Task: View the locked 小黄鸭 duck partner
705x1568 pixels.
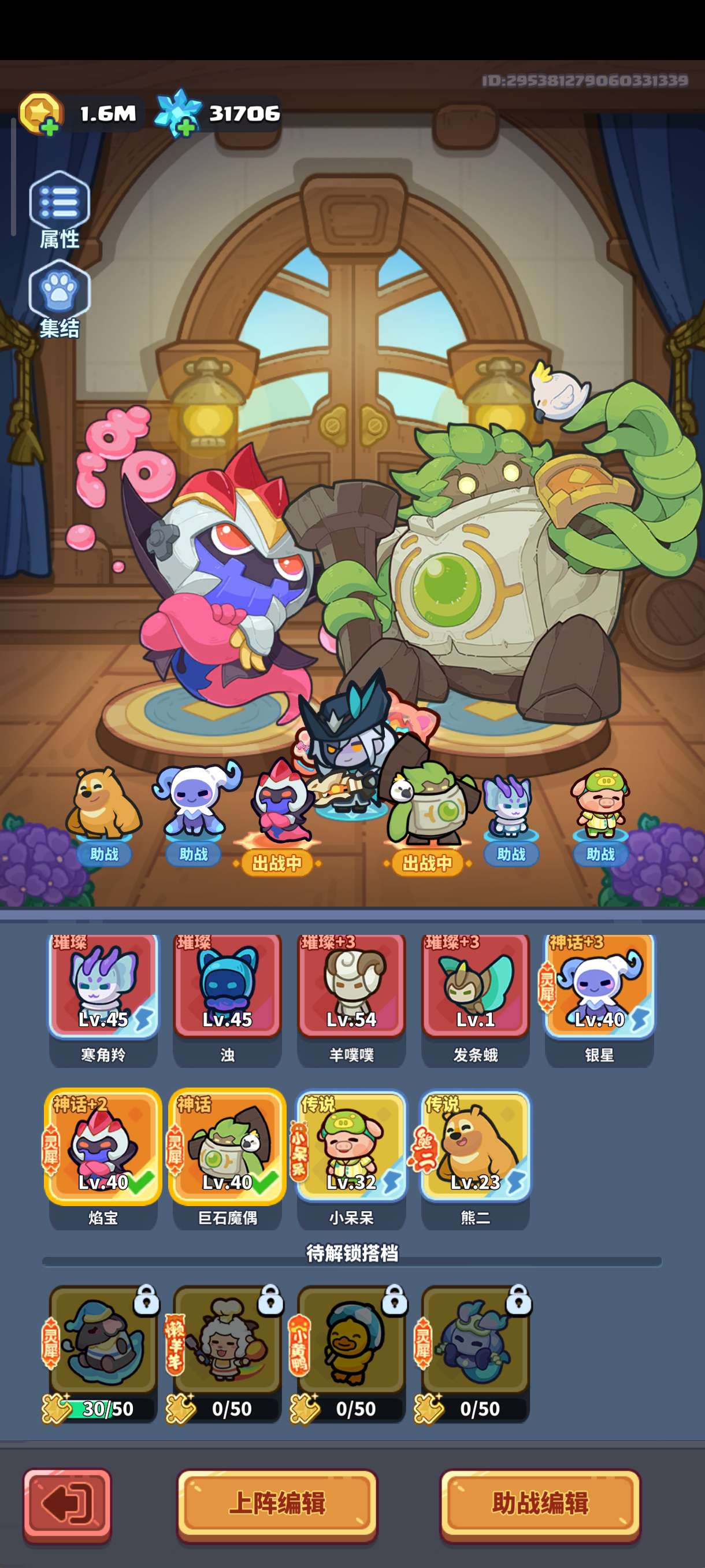Action: (350, 1352)
